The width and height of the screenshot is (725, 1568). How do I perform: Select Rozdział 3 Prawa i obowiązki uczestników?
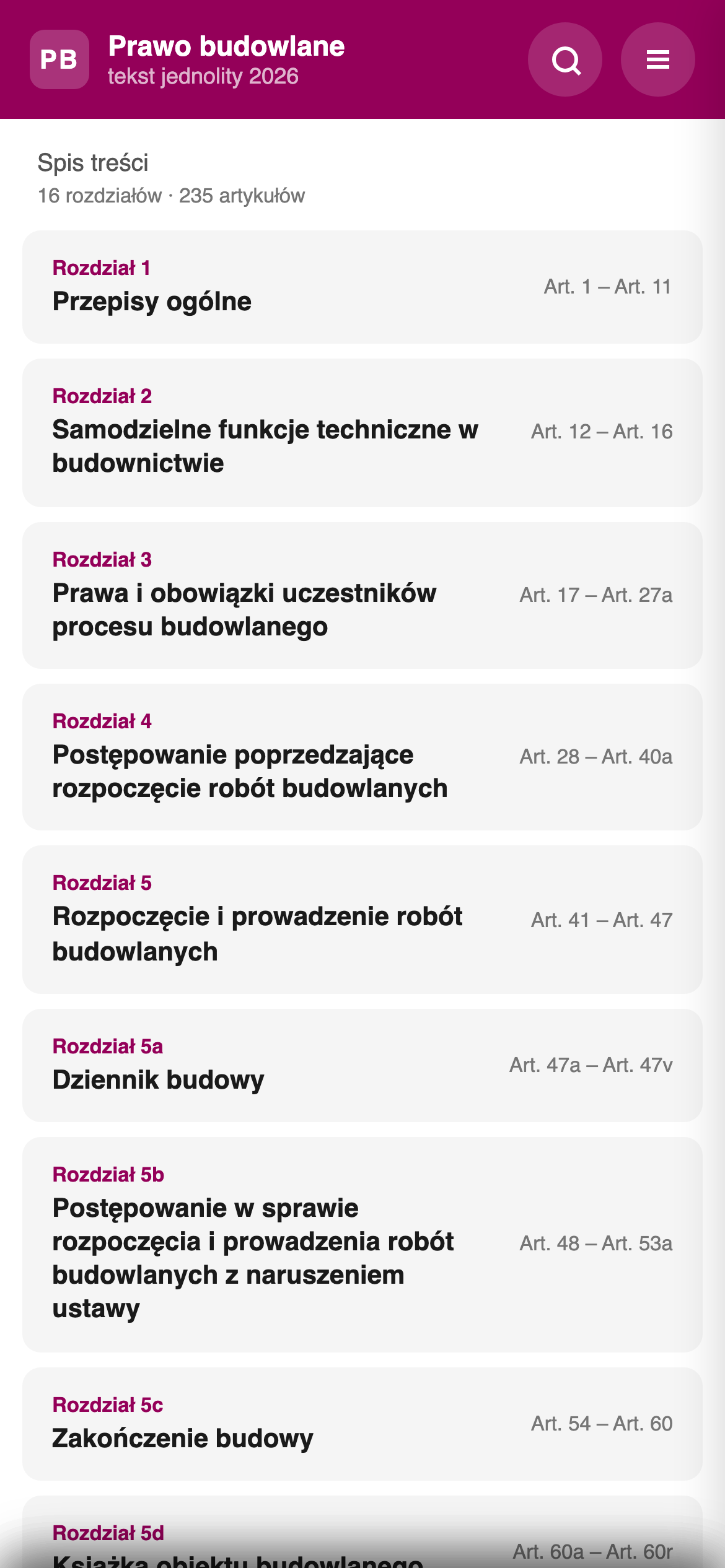click(x=362, y=595)
